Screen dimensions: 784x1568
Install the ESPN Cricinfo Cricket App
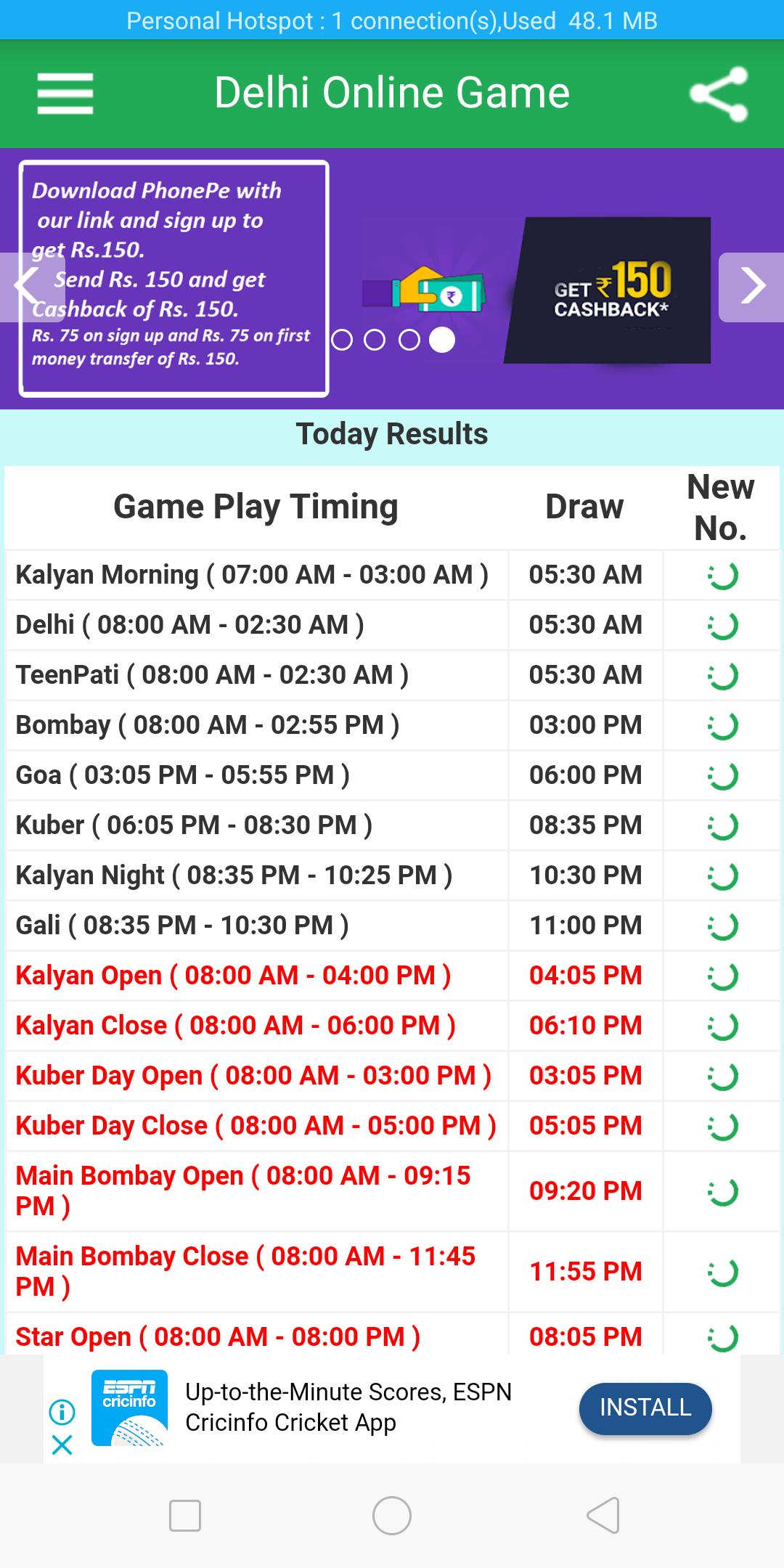[x=645, y=1408]
